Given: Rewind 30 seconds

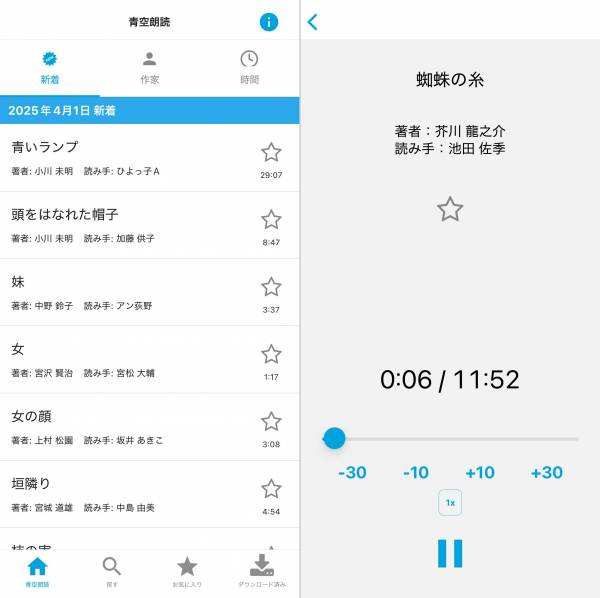Looking at the screenshot, I should click(352, 473).
